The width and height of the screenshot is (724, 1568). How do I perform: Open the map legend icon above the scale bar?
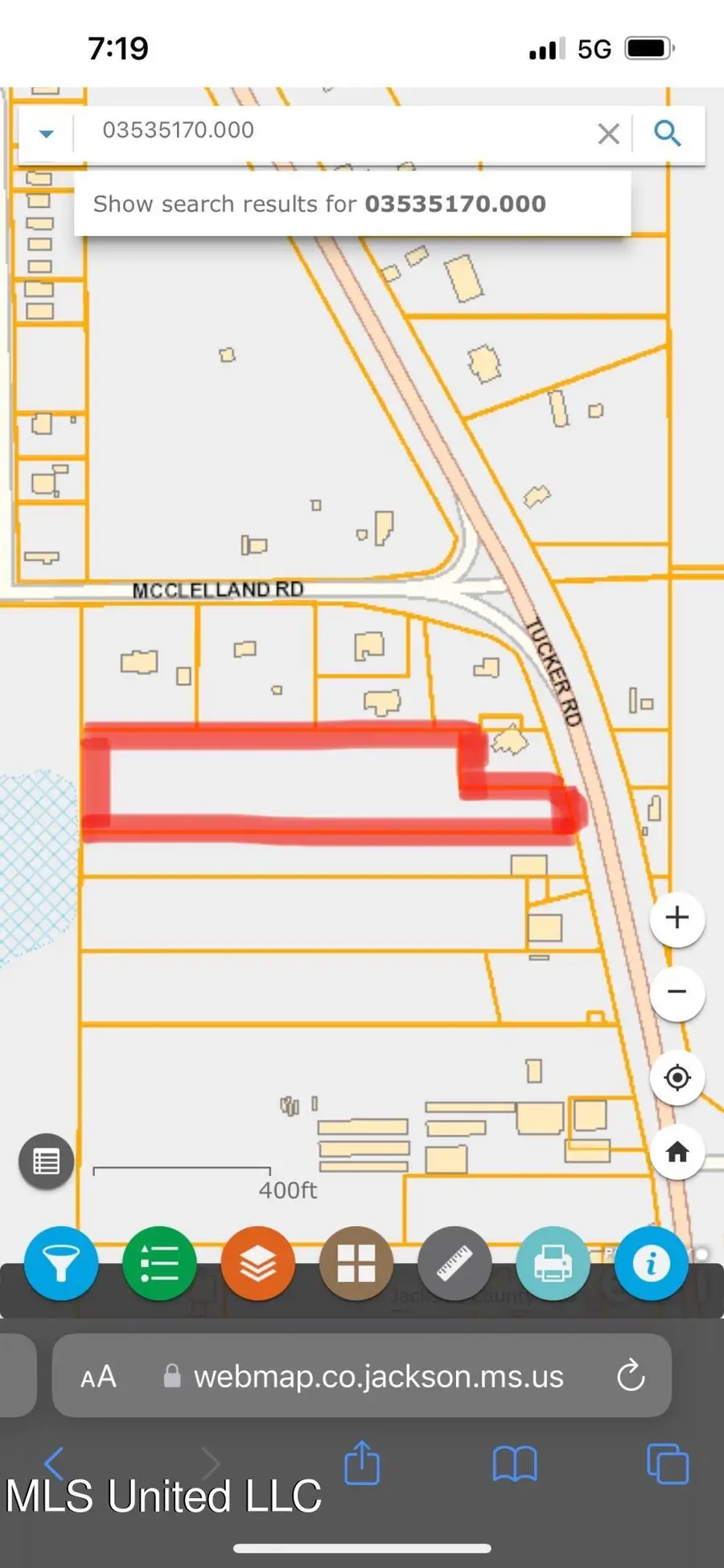[x=45, y=1162]
